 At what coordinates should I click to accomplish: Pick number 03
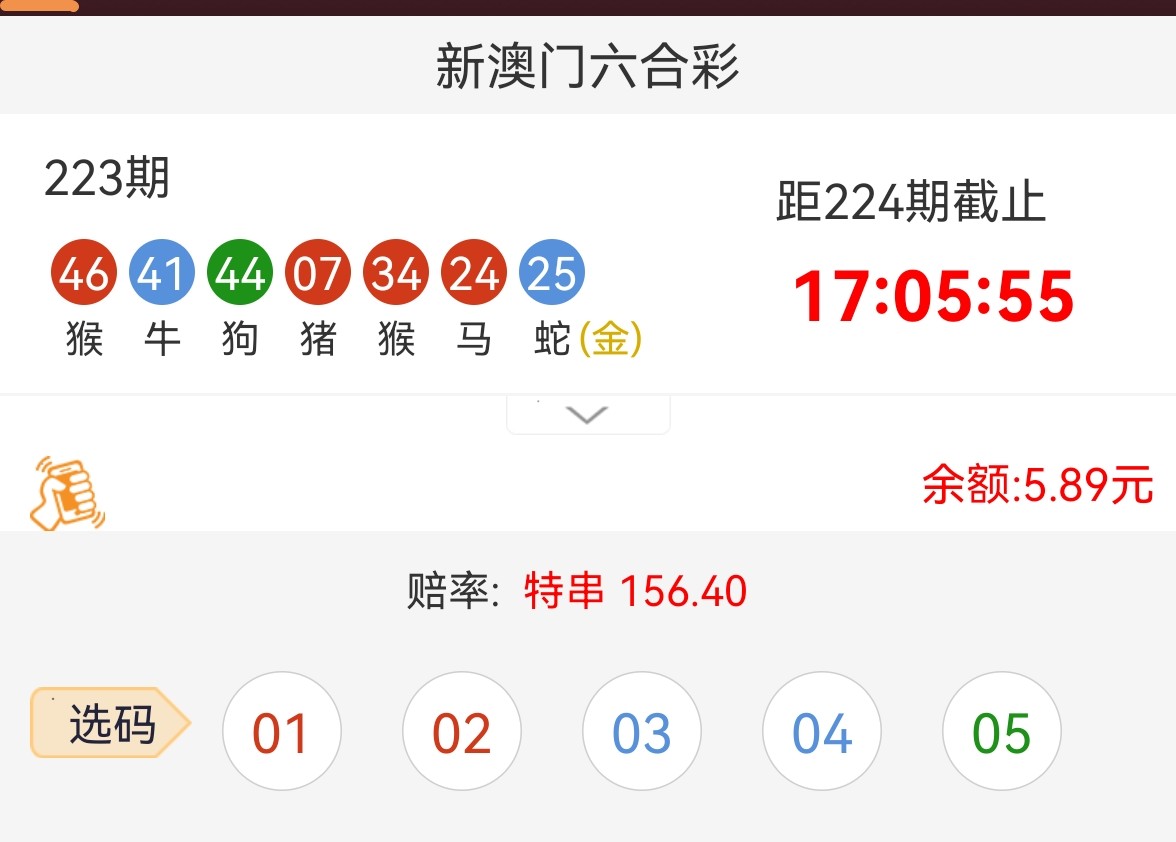641,732
